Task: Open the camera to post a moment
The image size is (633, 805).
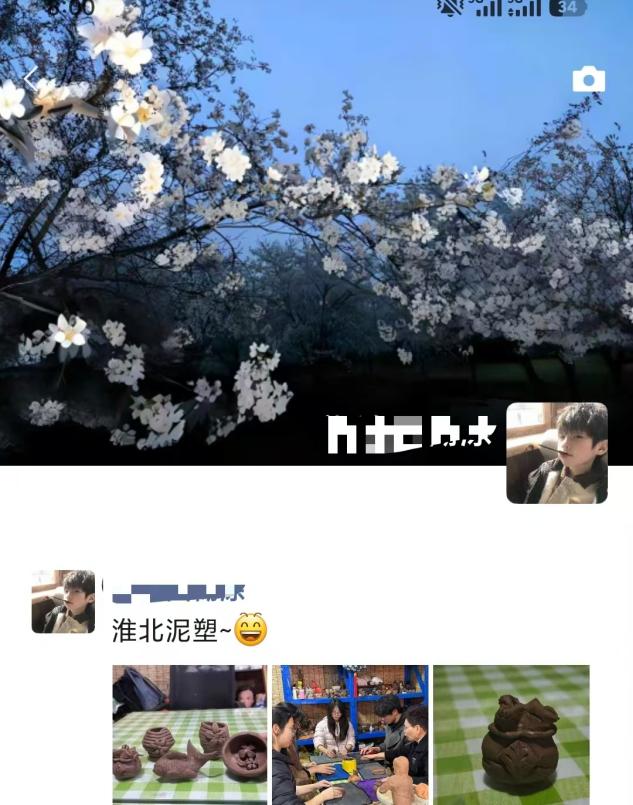Action: click(588, 80)
